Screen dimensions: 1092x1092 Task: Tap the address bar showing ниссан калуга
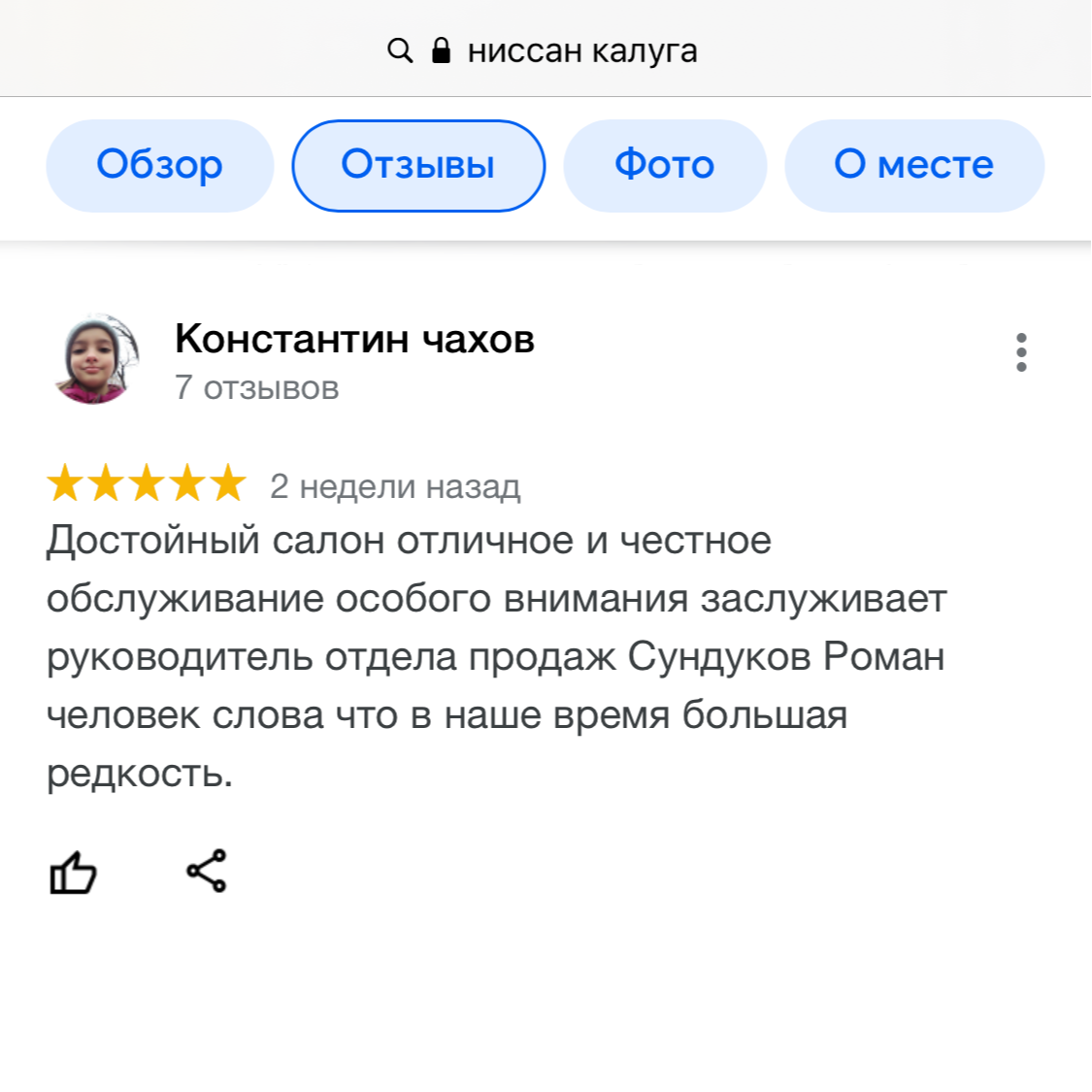[x=546, y=50]
